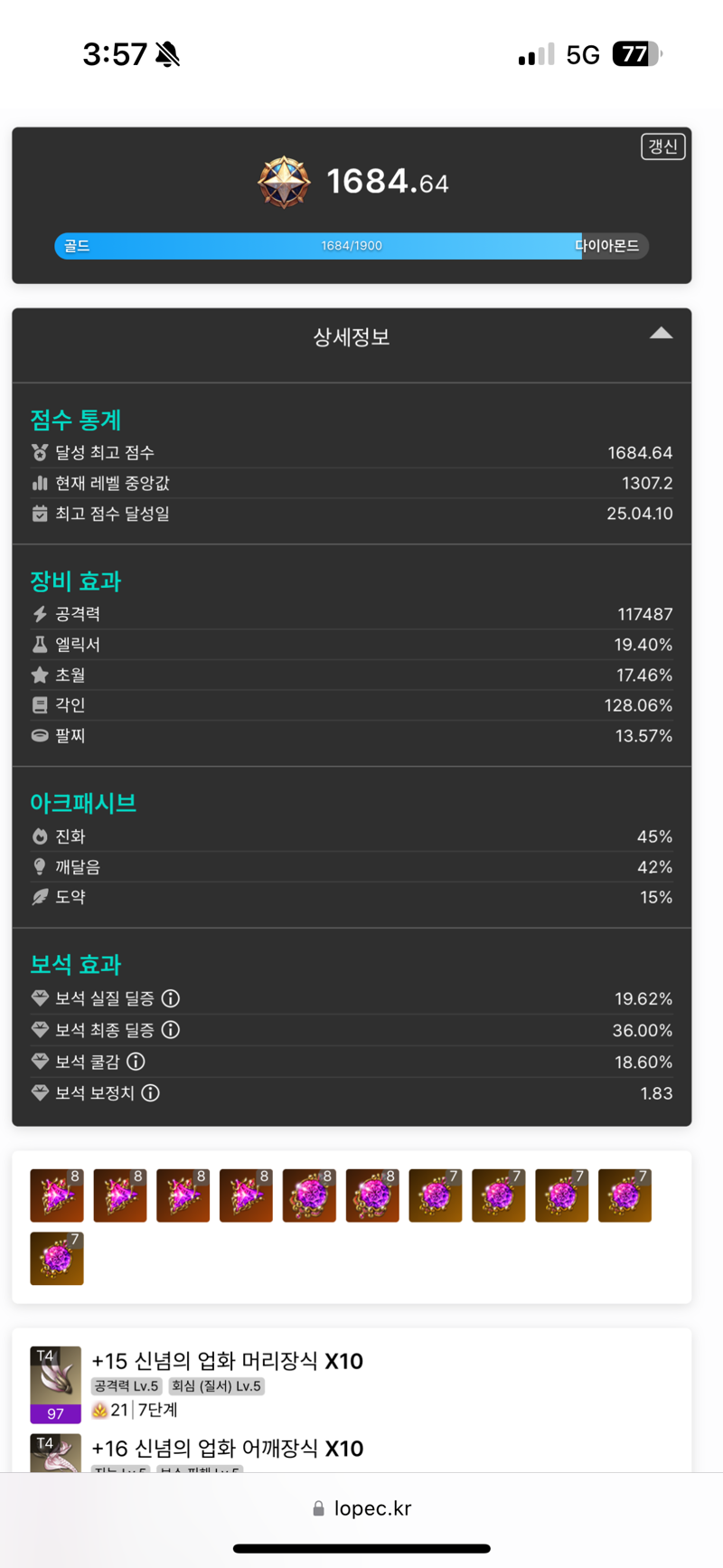Show info for 보석 쿨감

coord(136,1062)
